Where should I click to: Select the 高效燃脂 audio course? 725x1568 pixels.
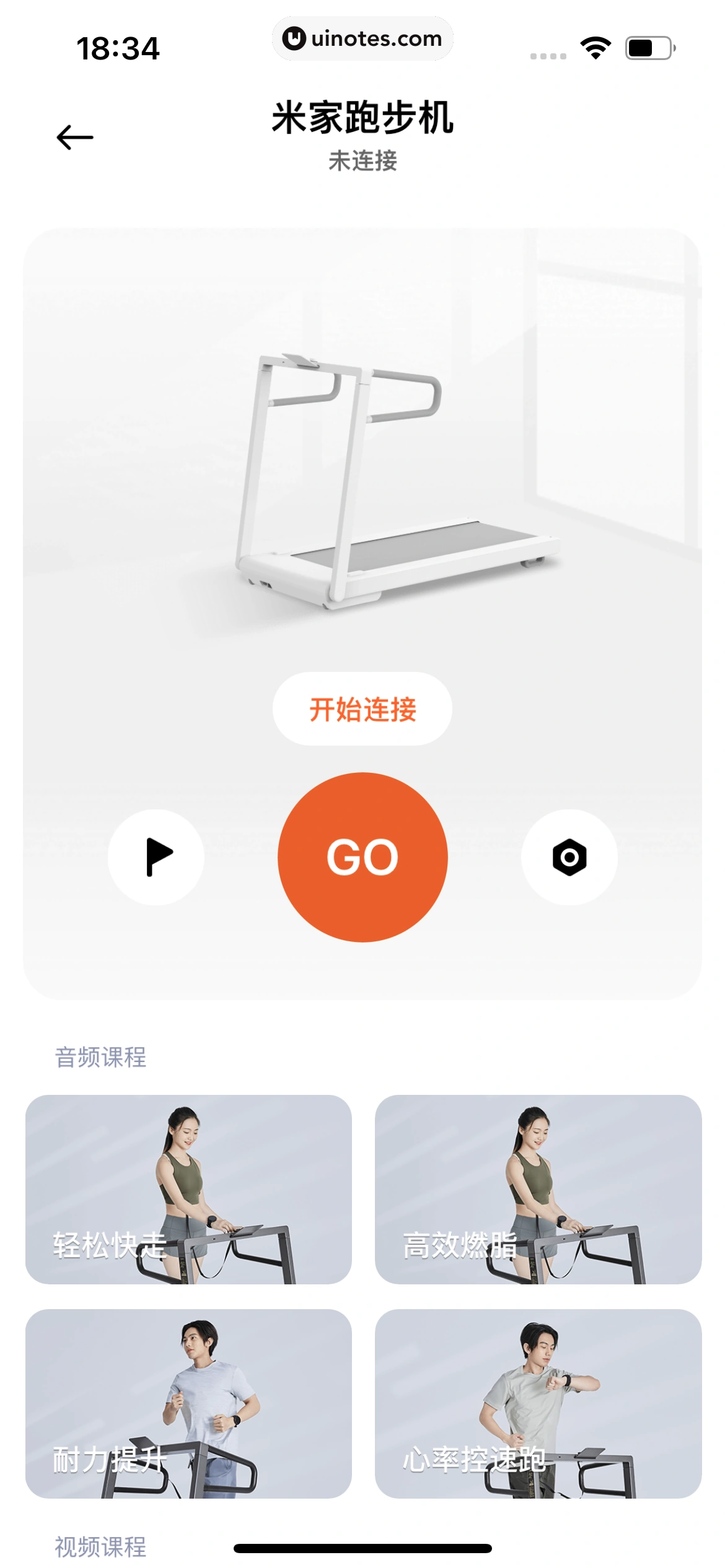pyautogui.click(x=538, y=1189)
